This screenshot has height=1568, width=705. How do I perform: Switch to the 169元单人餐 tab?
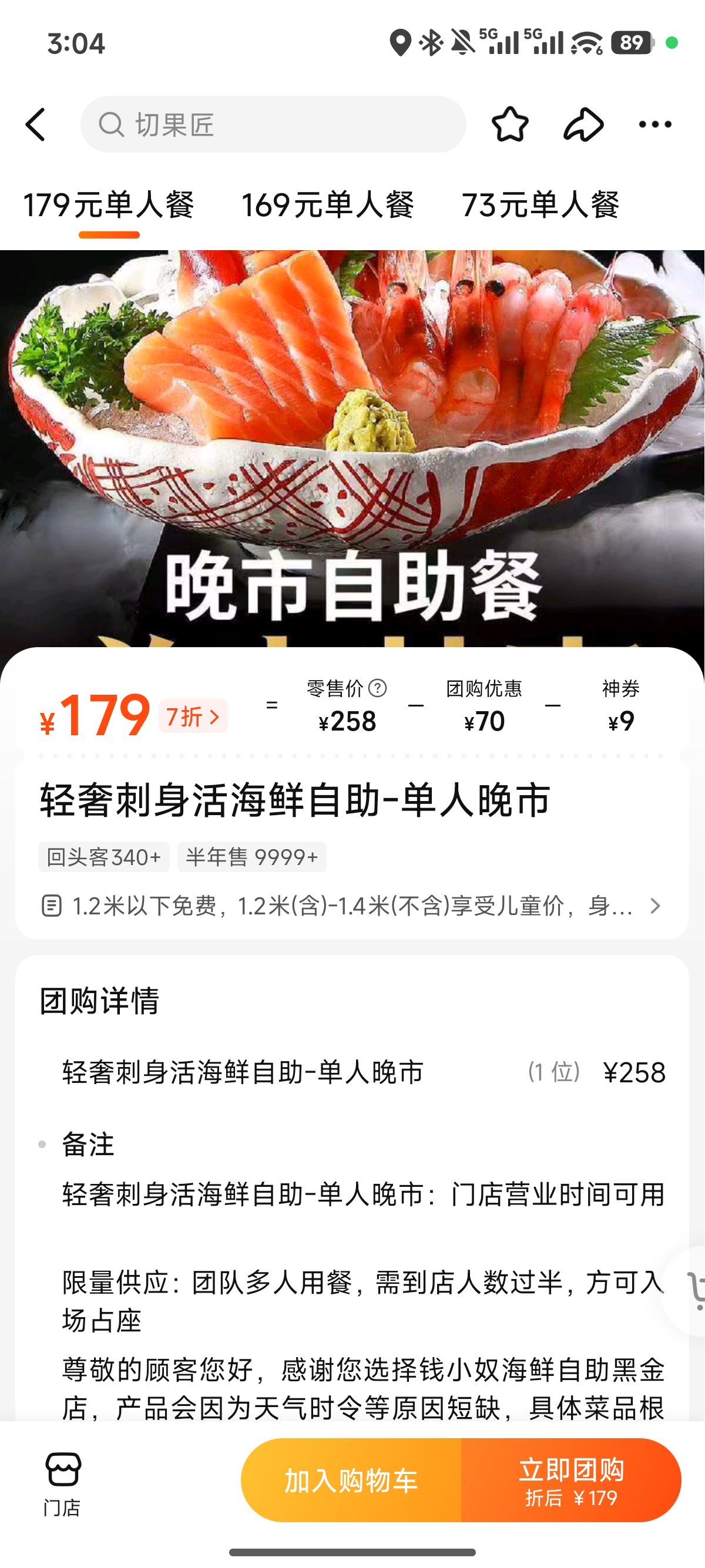328,205
